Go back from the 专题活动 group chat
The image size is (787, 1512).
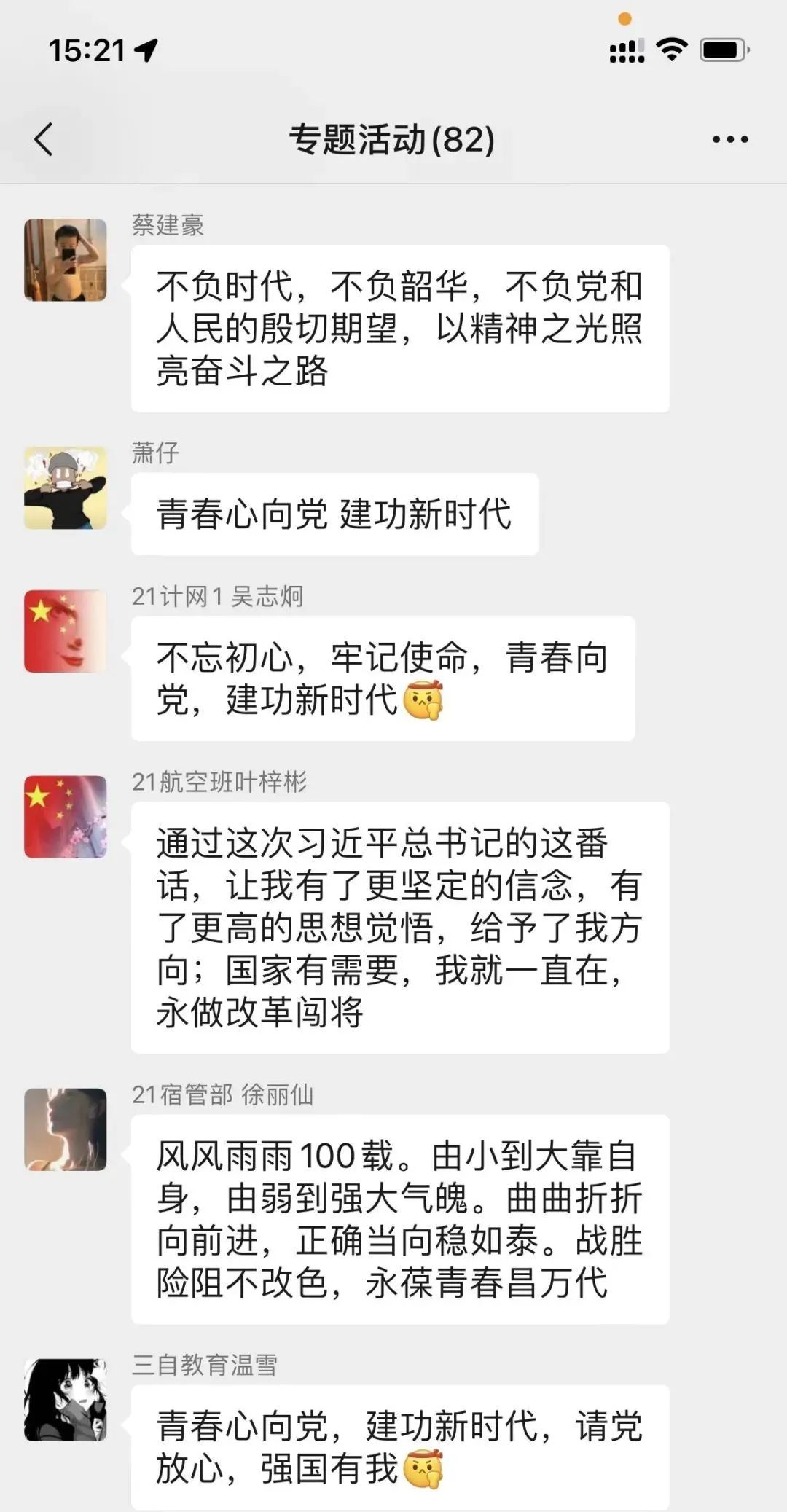(44, 138)
